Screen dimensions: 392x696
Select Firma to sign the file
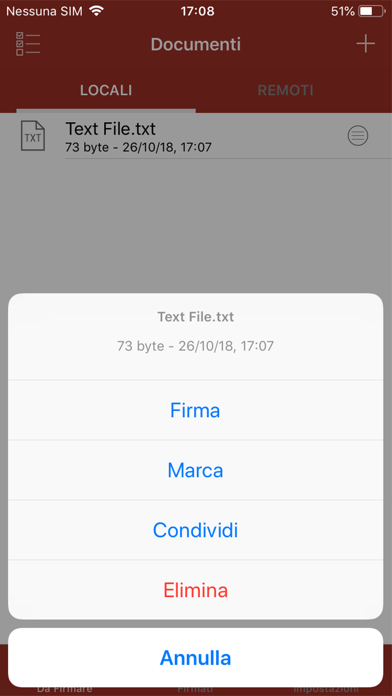195,410
